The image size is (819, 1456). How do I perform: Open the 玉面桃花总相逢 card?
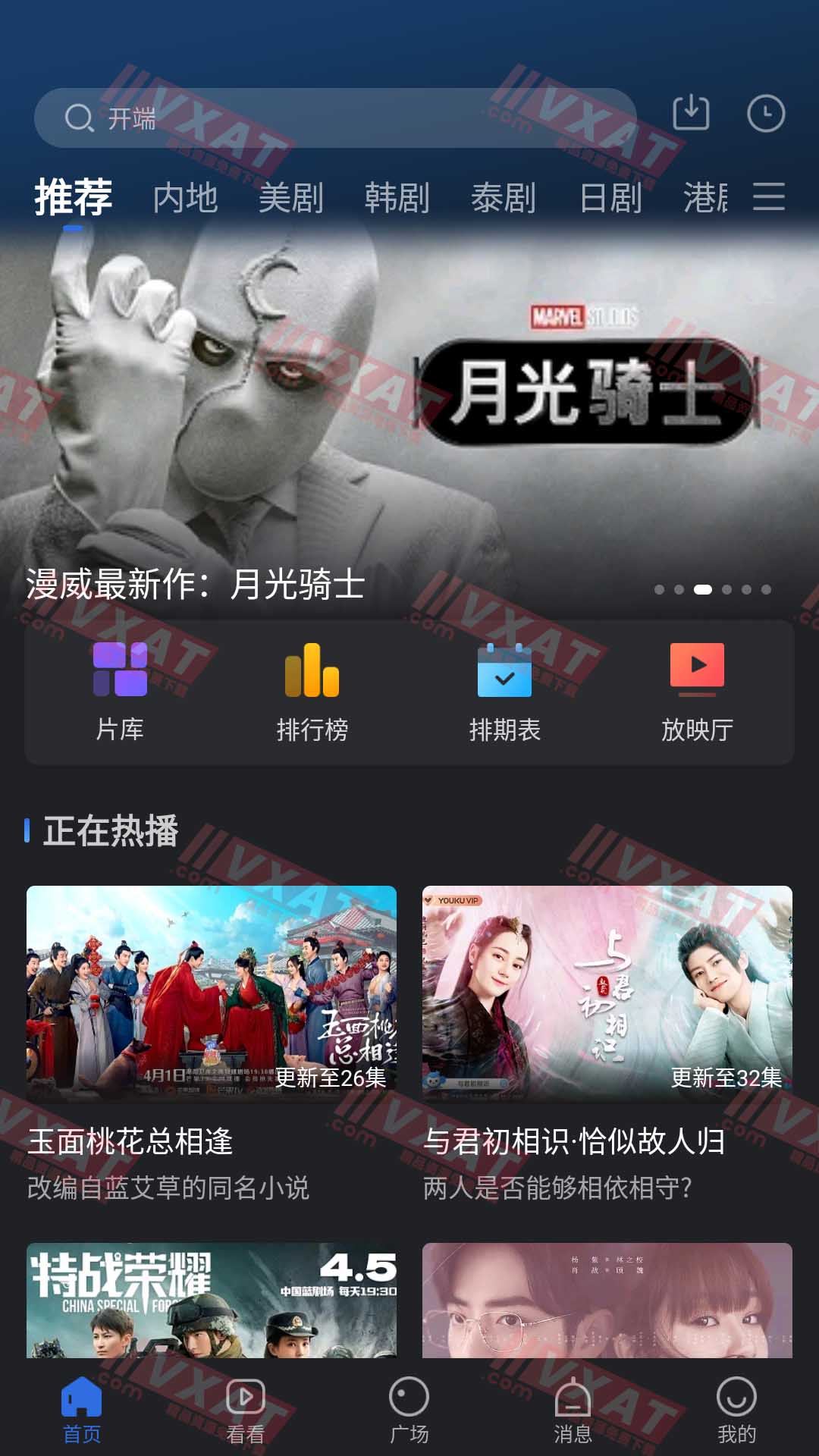click(212, 992)
